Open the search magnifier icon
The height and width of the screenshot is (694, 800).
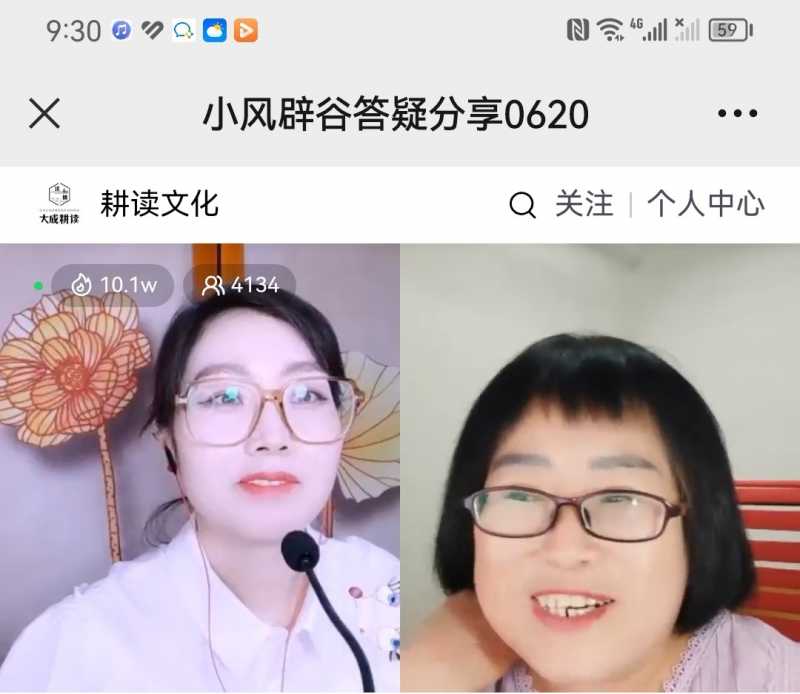coord(522,205)
